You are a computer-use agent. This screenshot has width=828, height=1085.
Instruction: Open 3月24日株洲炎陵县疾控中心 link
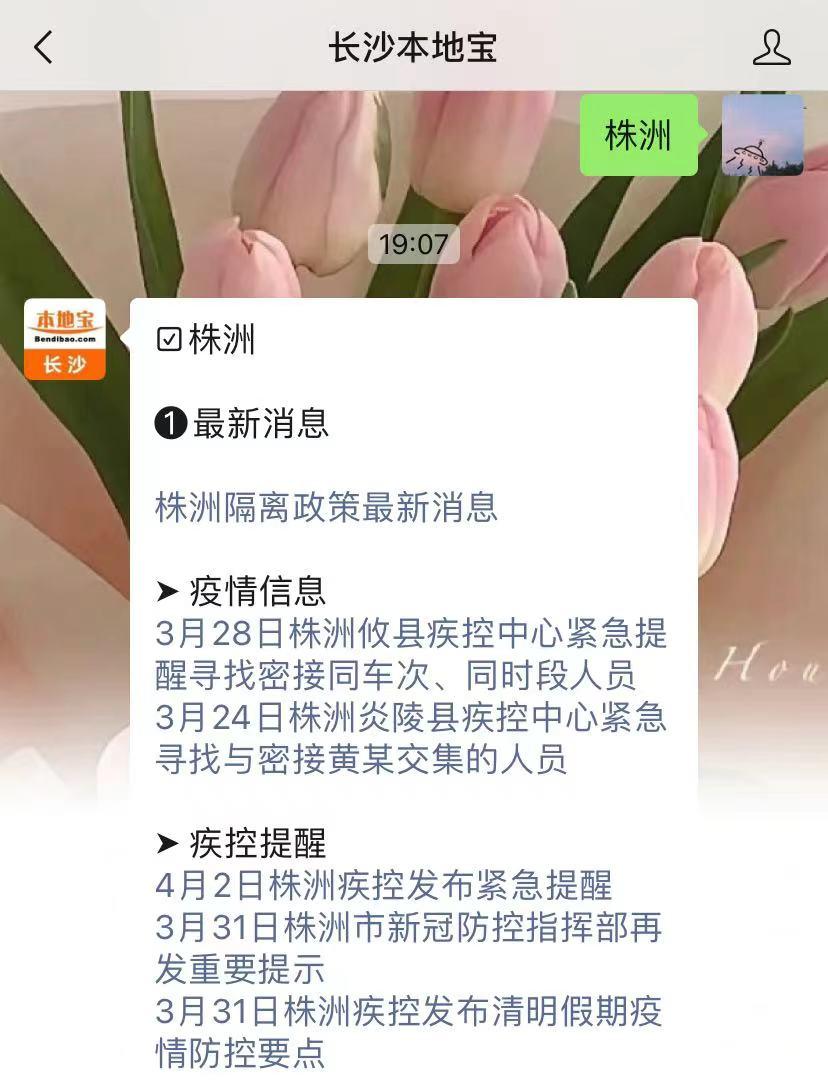[x=410, y=738]
